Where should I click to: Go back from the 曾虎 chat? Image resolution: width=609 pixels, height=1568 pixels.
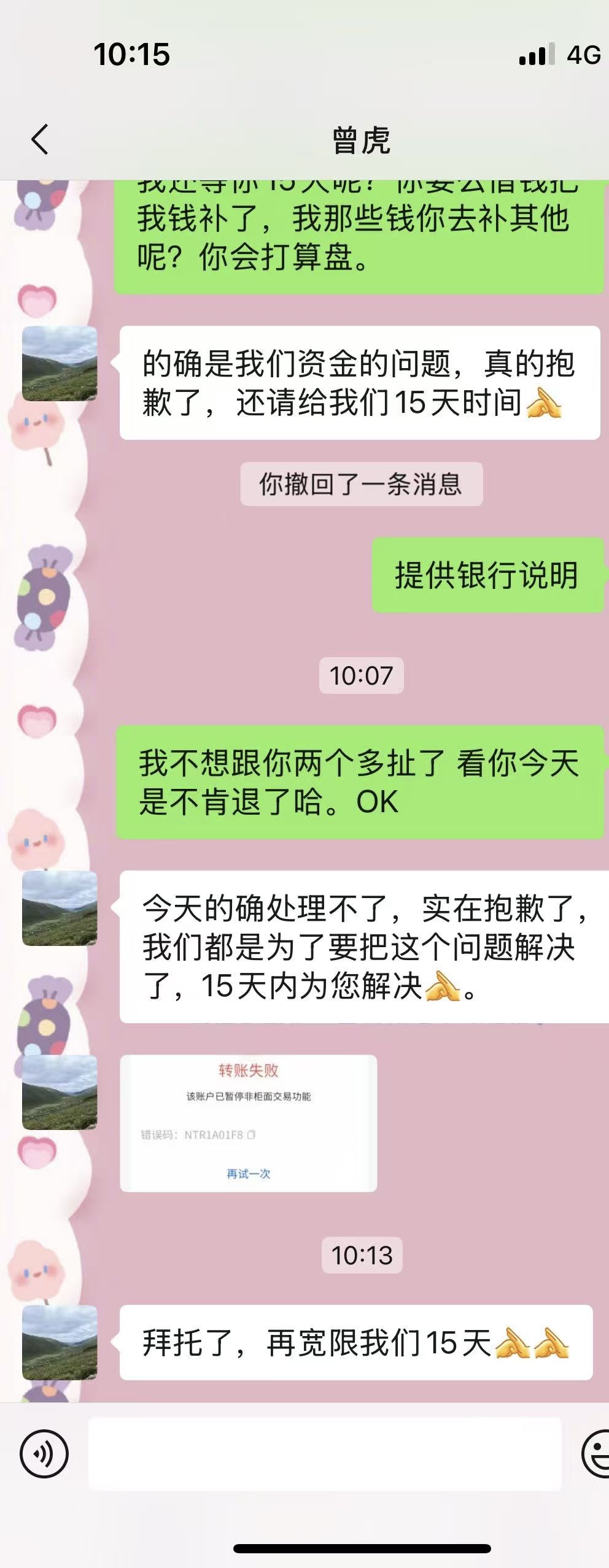tap(40, 139)
